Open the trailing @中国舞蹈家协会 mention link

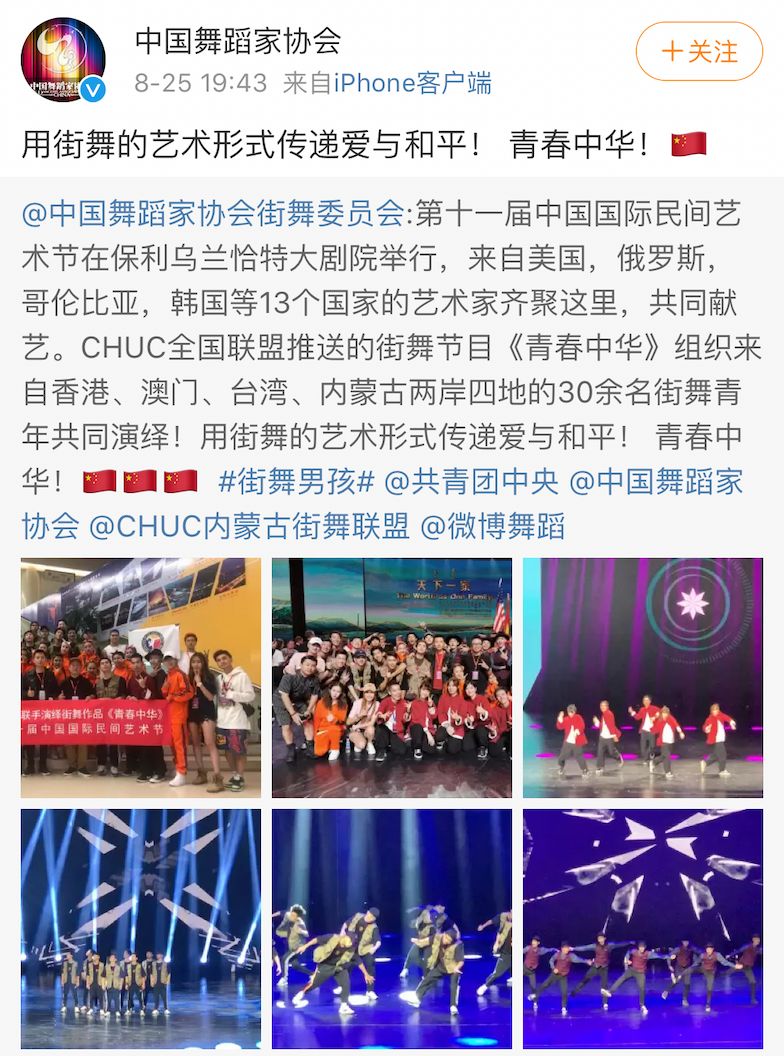click(656, 481)
